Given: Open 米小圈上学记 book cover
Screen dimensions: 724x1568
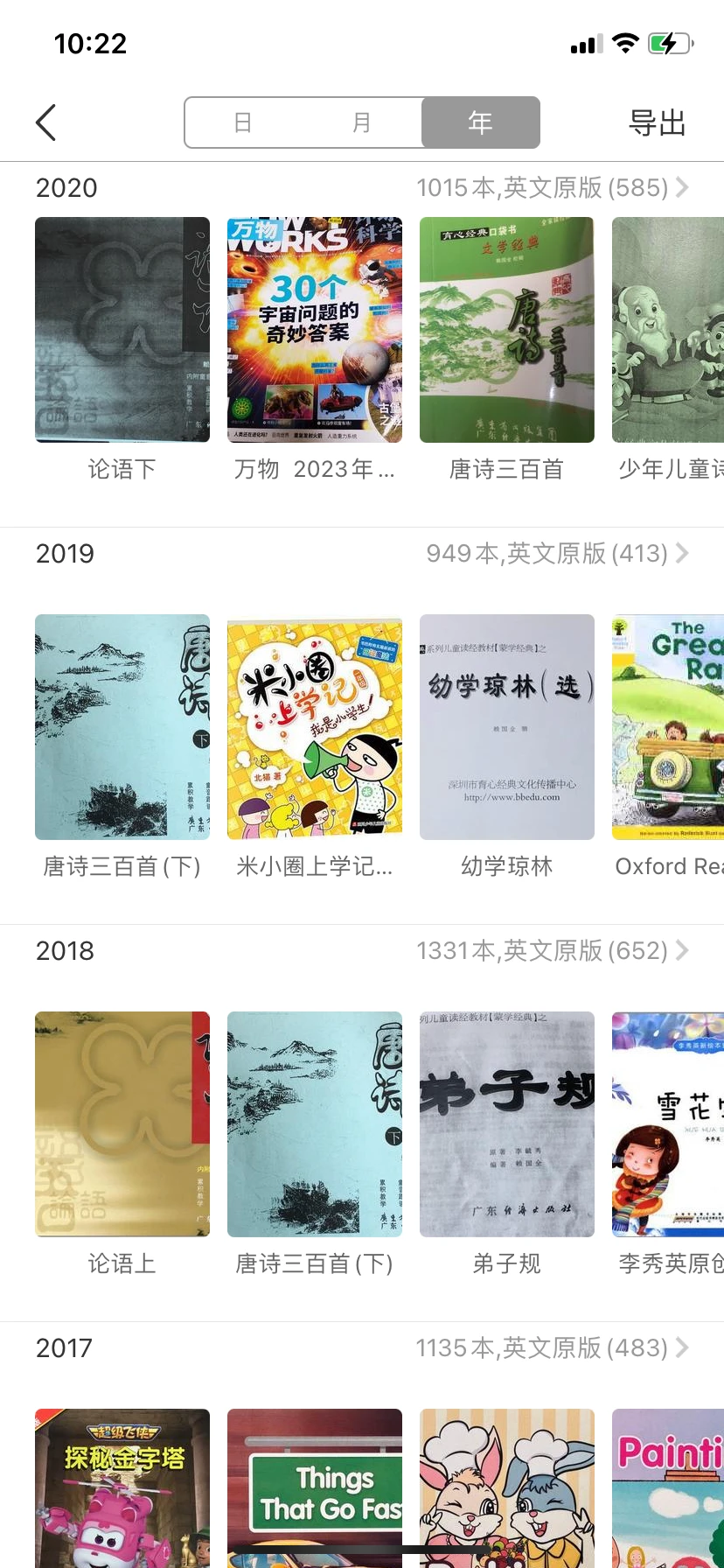Looking at the screenshot, I should (x=315, y=727).
